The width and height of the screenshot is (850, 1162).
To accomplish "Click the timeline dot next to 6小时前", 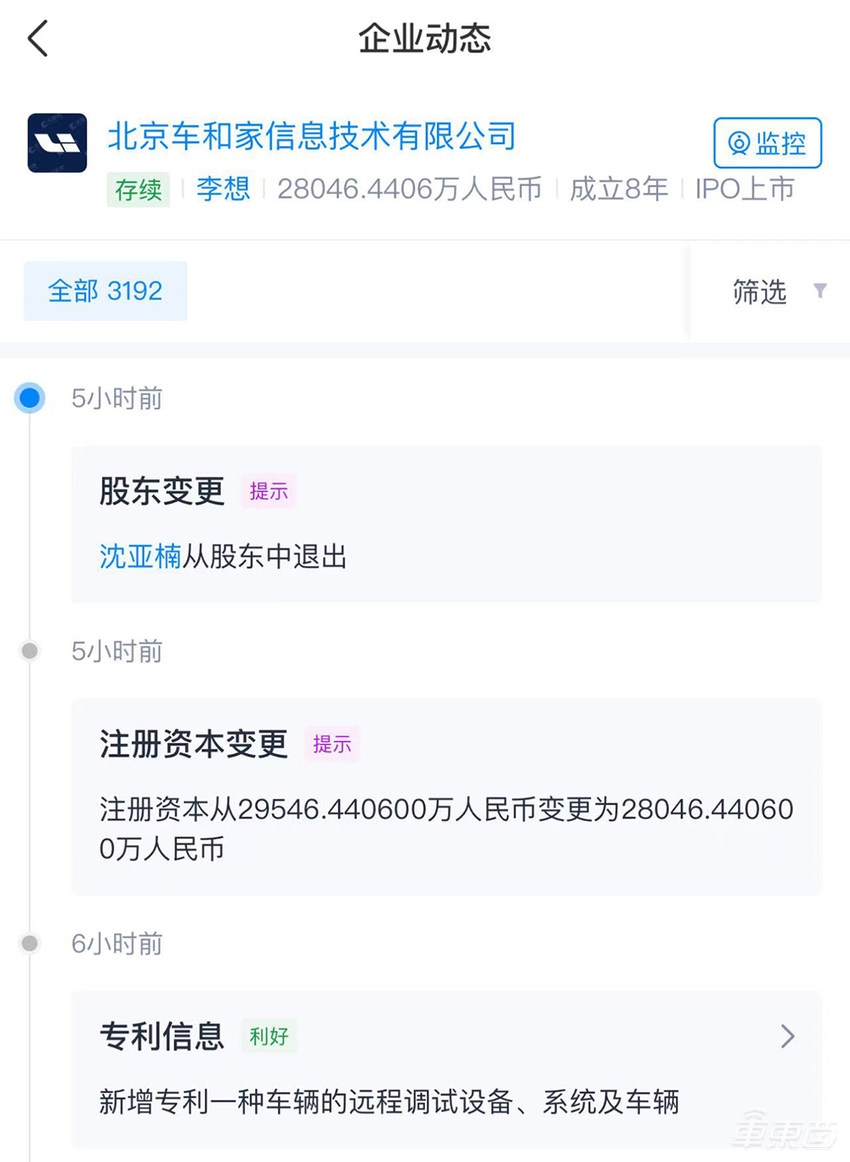I will point(30,943).
